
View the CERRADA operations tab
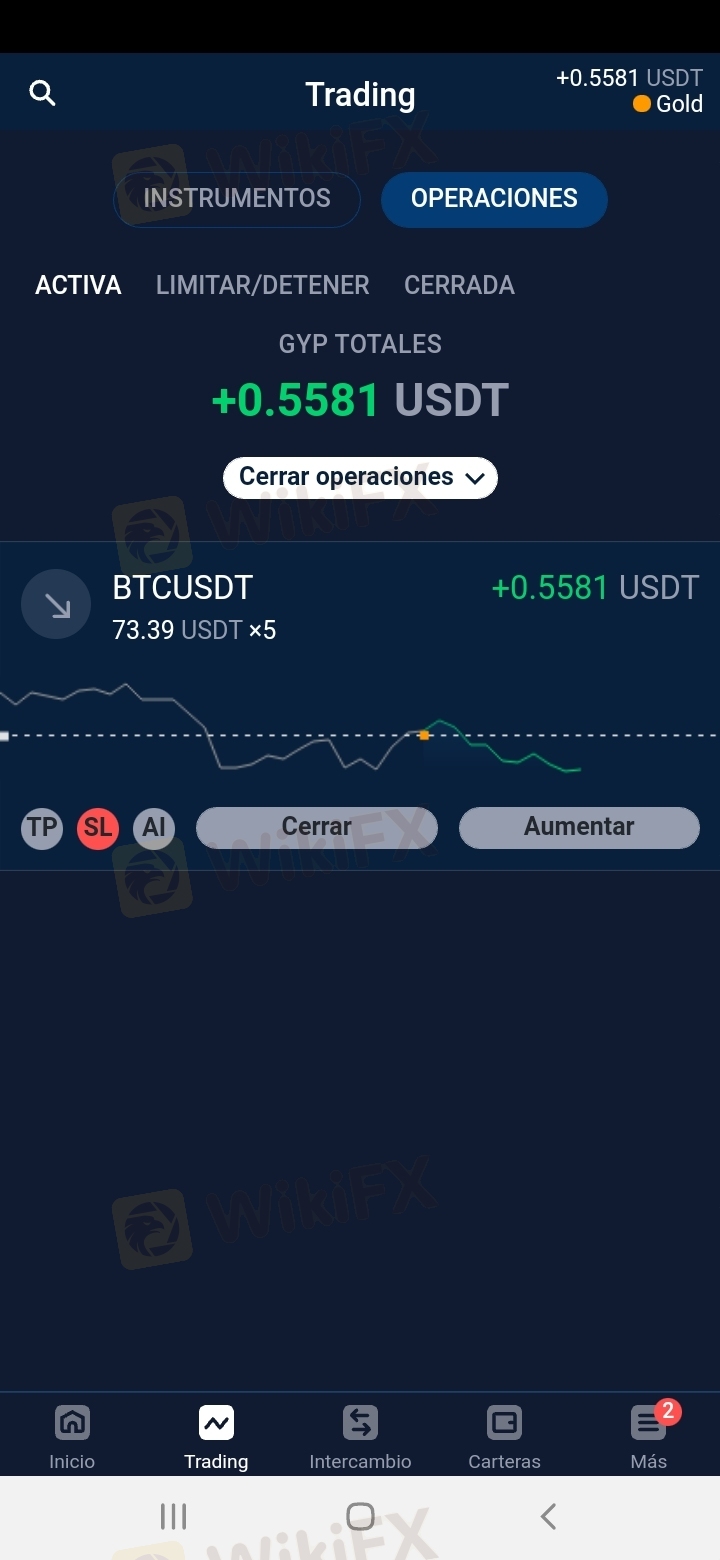pos(459,285)
